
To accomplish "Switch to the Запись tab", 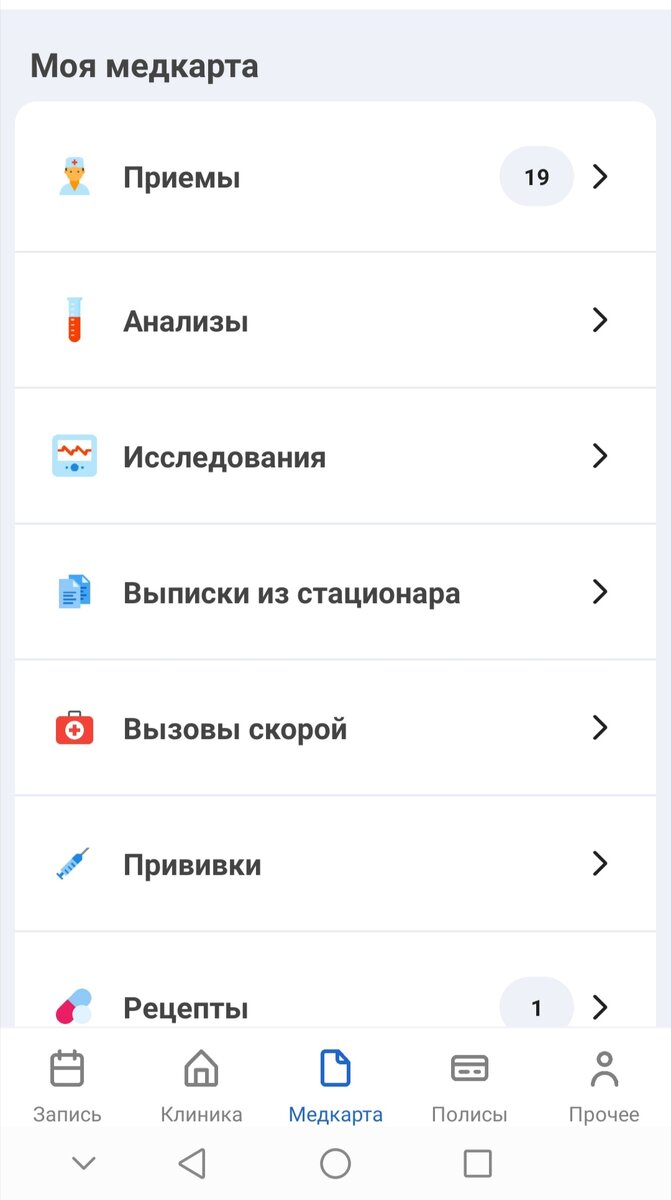I will pyautogui.click(x=67, y=1086).
